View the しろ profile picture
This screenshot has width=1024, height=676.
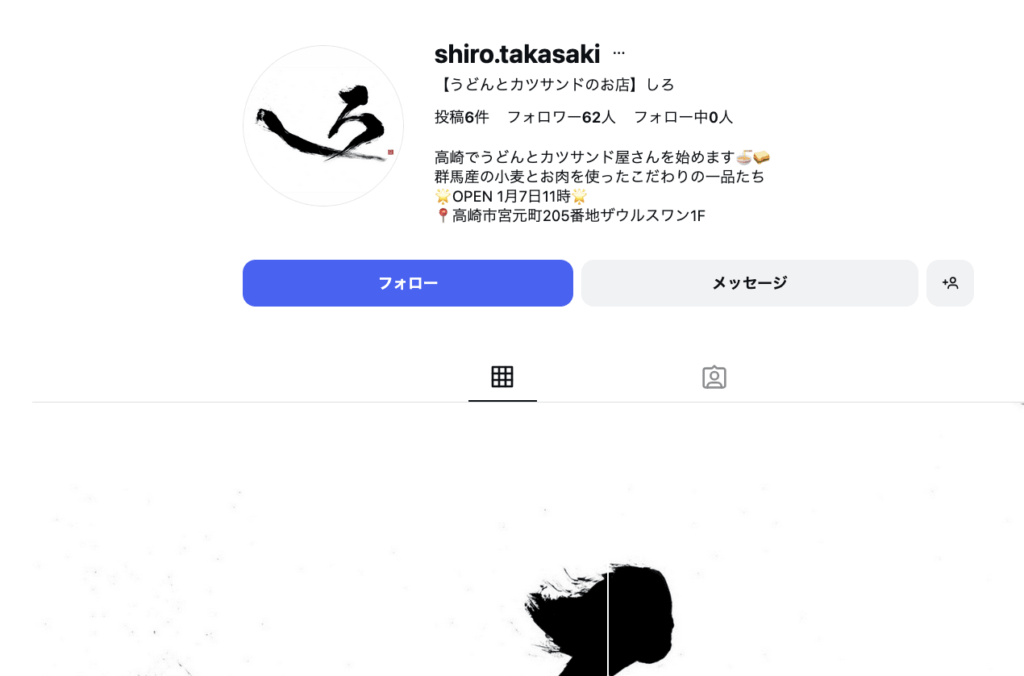point(323,126)
